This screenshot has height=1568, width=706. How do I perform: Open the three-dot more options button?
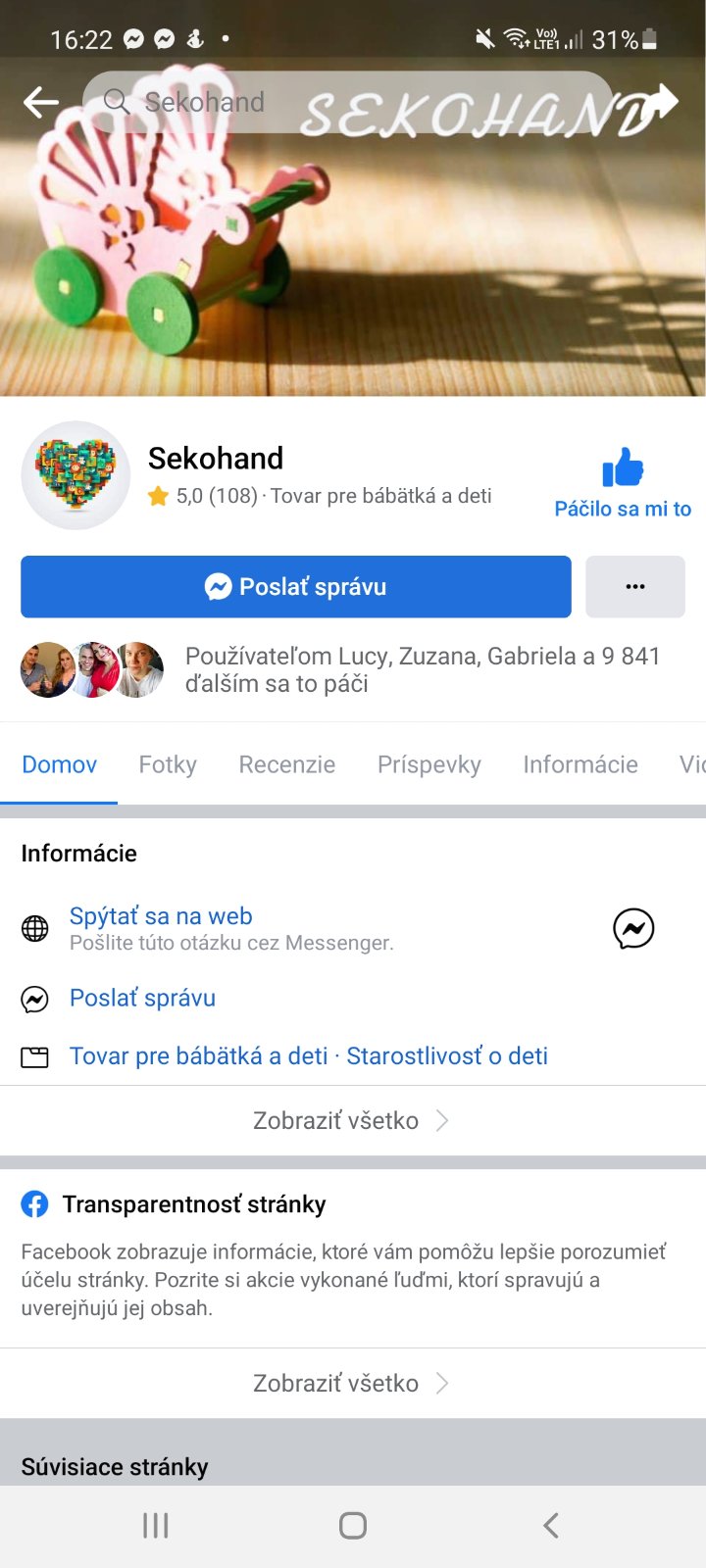coord(634,587)
